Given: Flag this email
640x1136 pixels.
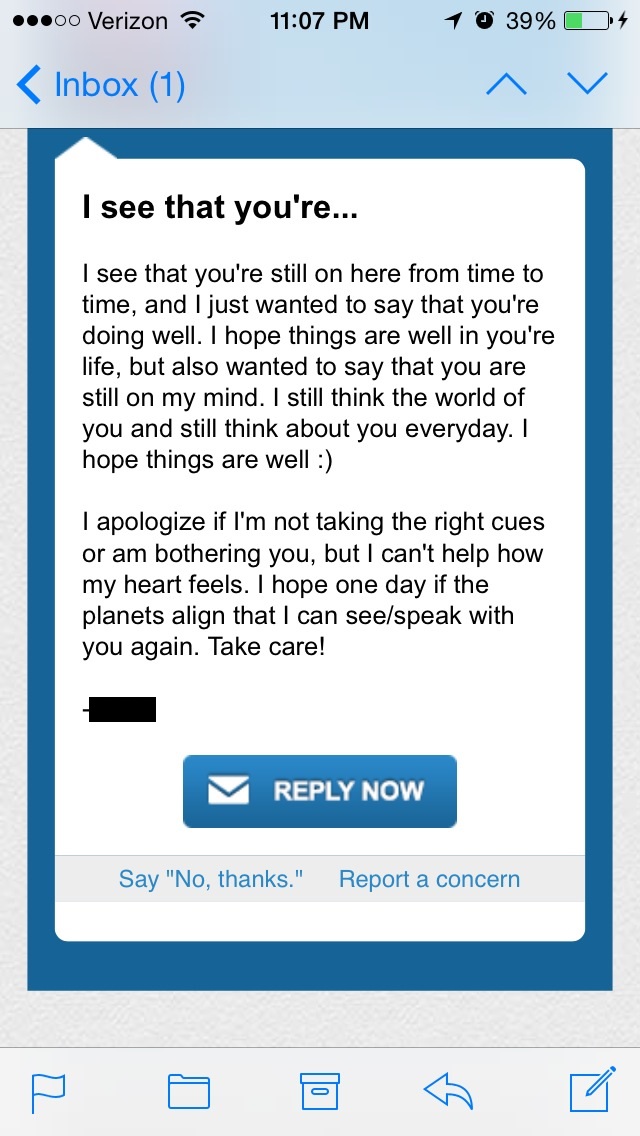Looking at the screenshot, I should click(48, 1091).
